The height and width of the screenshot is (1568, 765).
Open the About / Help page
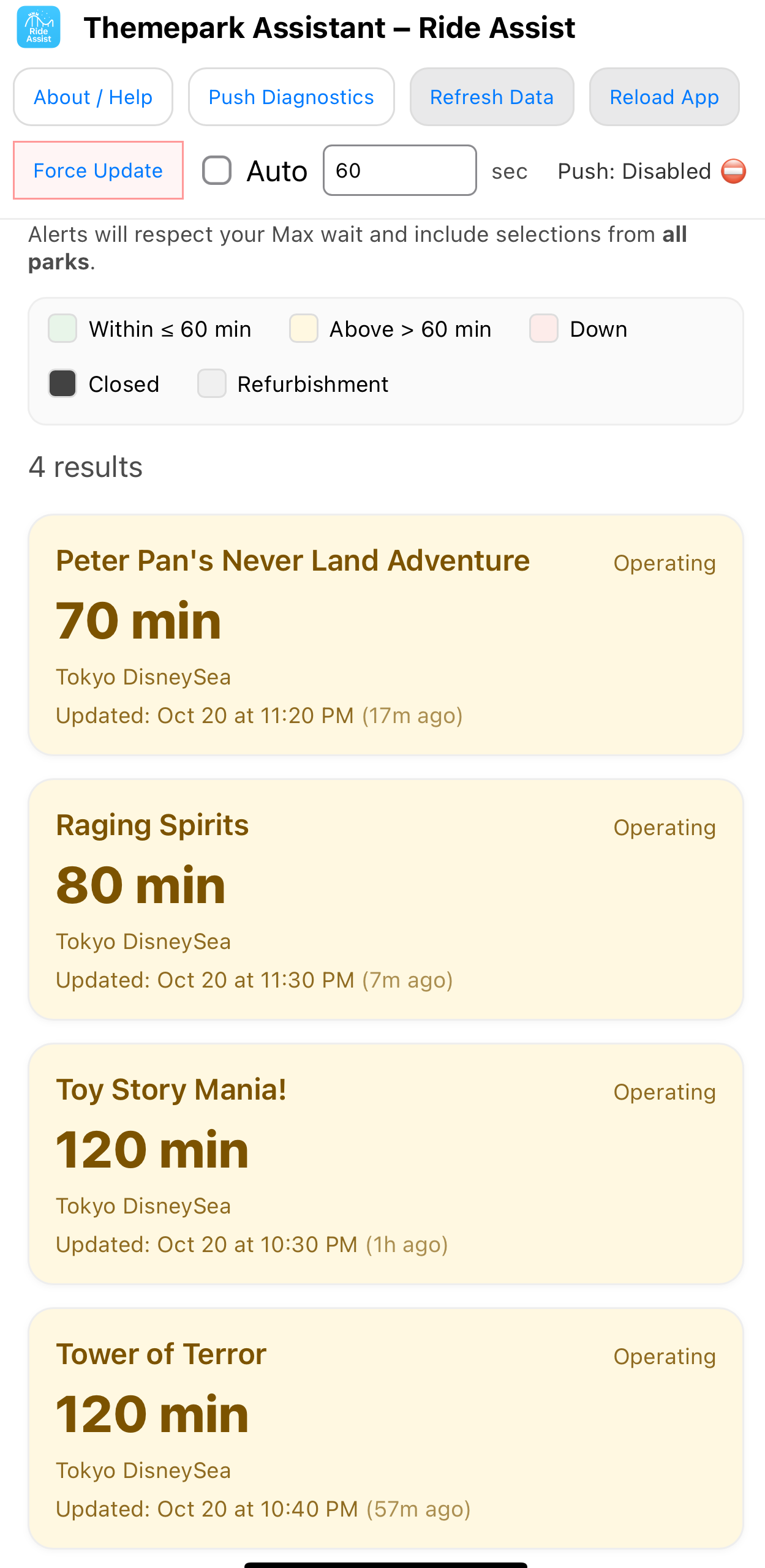(x=93, y=97)
